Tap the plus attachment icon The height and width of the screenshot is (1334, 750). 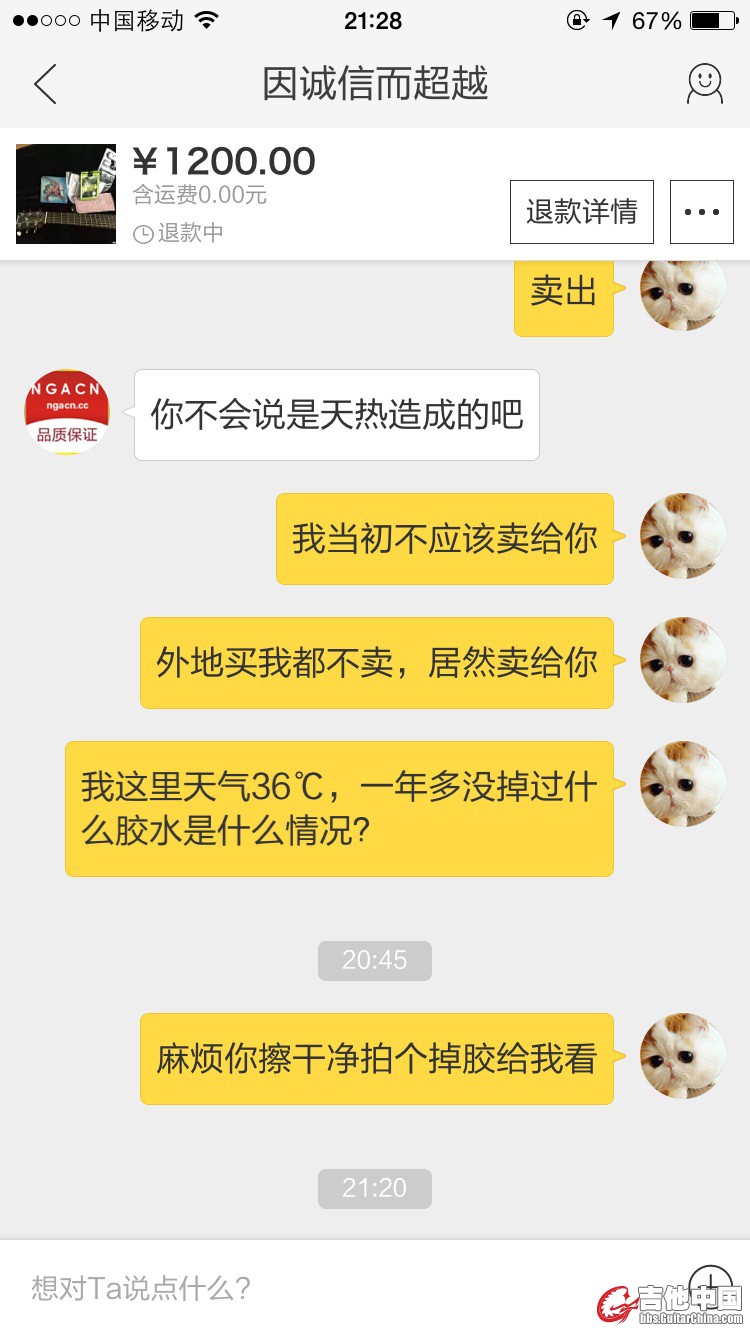point(711,1285)
